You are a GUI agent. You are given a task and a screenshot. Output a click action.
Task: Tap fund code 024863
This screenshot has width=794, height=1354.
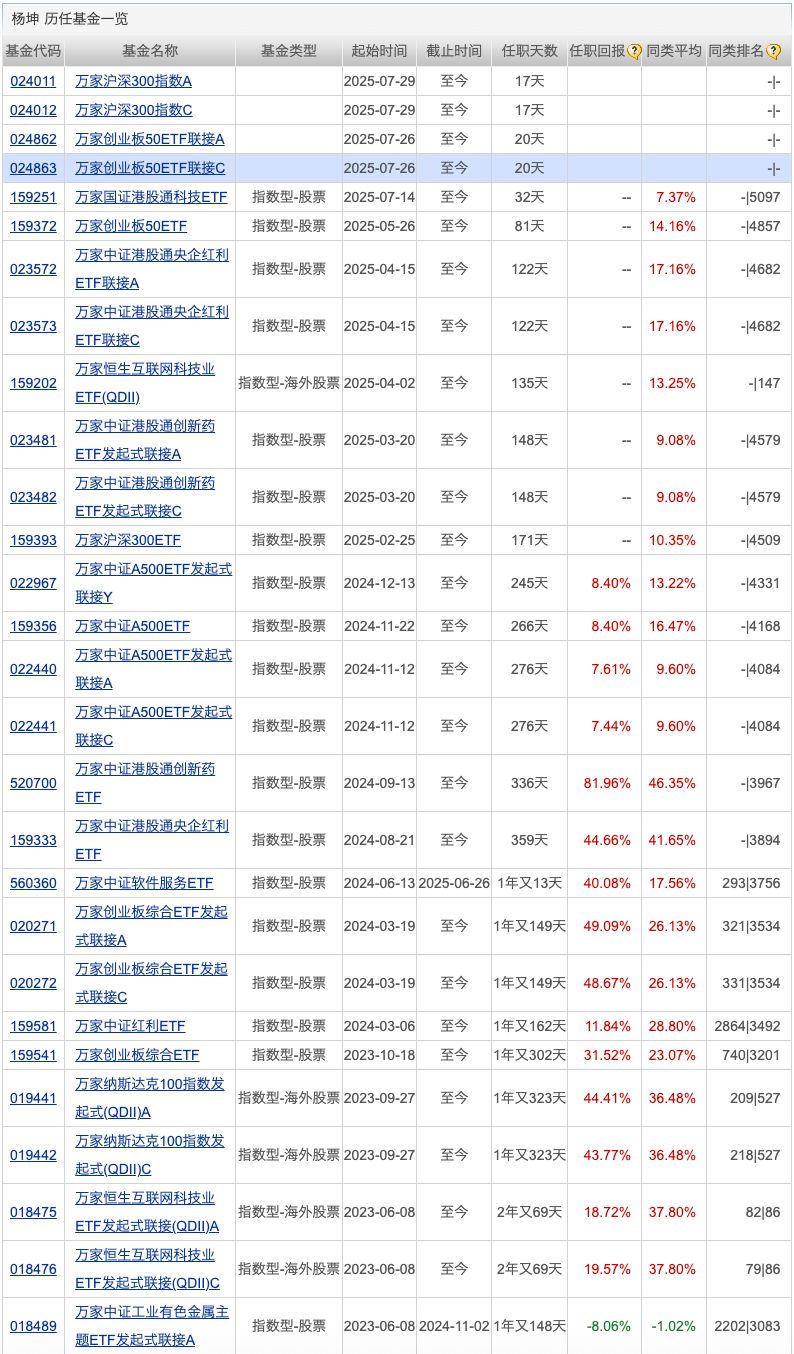tap(33, 168)
